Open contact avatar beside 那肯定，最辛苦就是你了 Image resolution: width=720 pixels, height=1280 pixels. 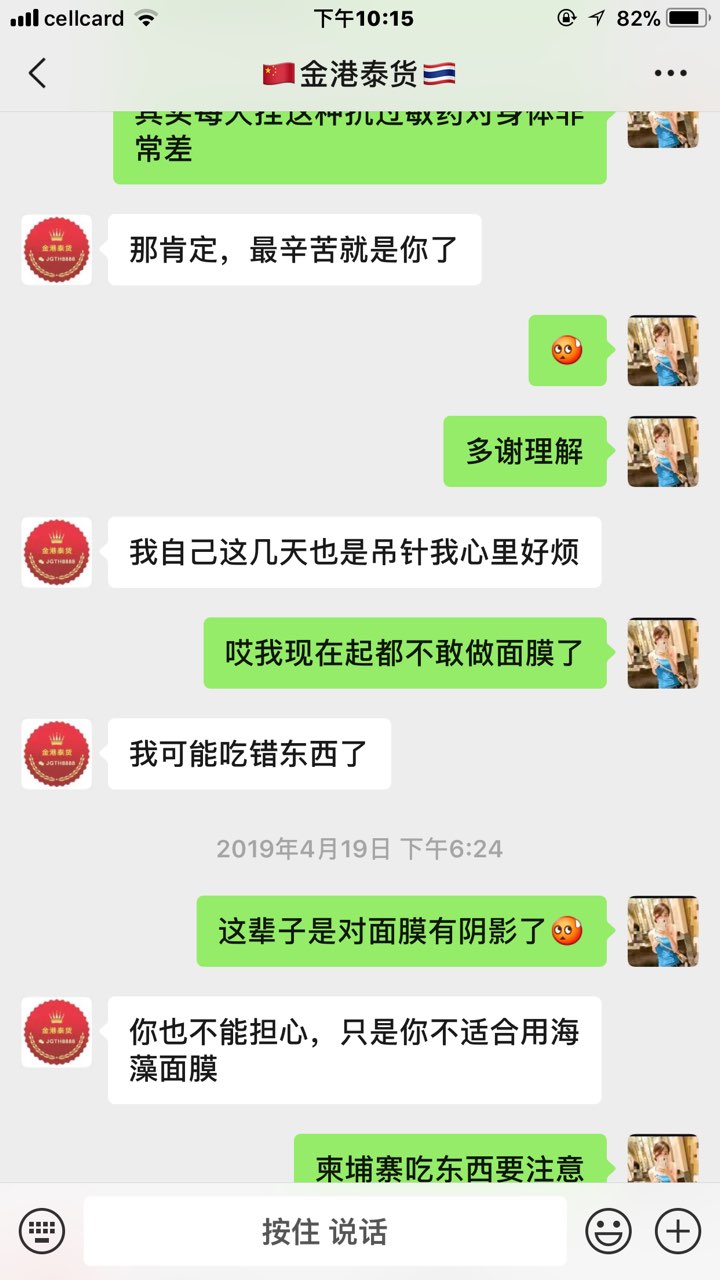57,250
